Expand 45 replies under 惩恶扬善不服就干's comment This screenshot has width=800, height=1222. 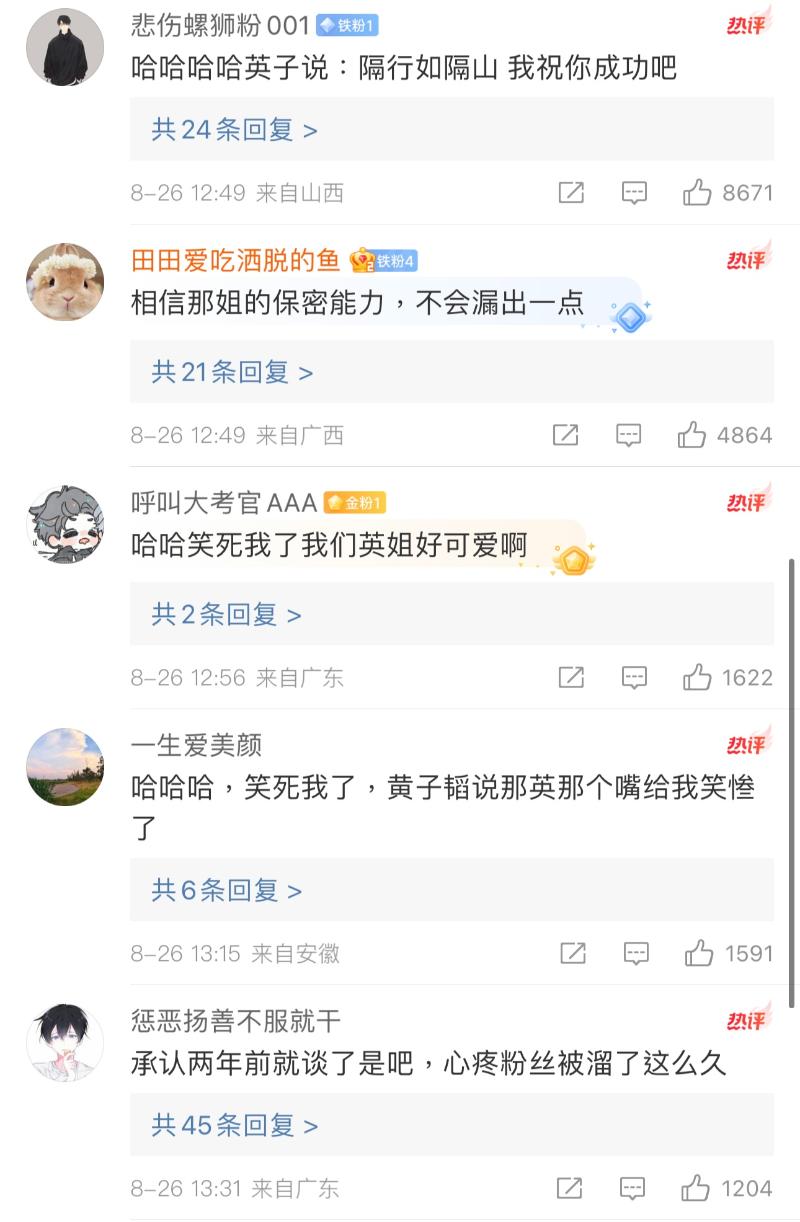coord(234,1126)
